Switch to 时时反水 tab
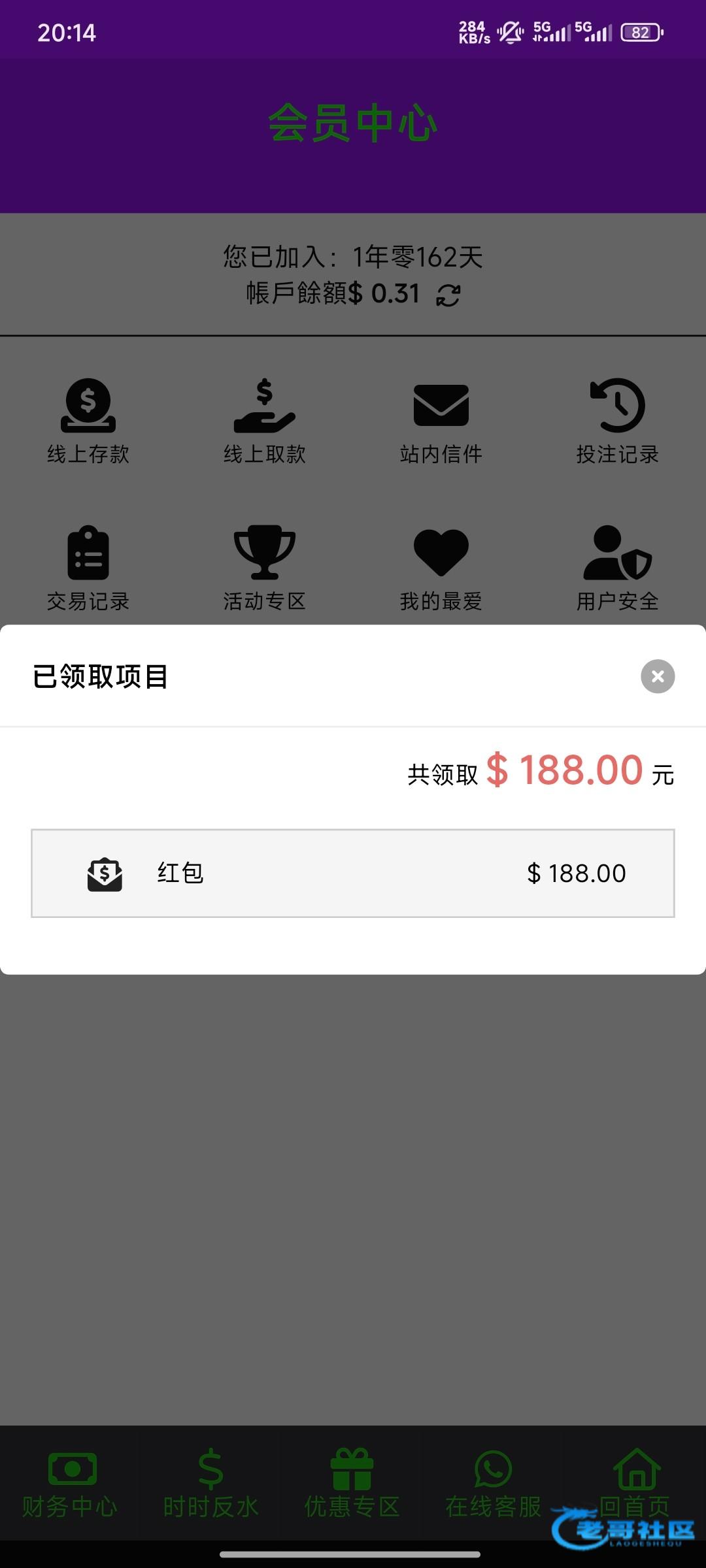The image size is (706, 1568). (x=211, y=1483)
